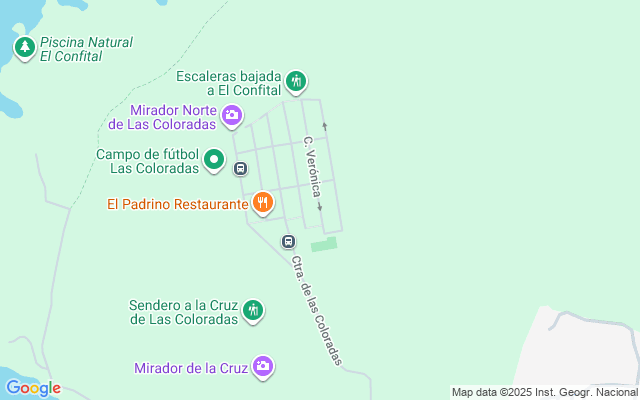Select Escaleras bajada a El Confital pin

tap(295, 81)
